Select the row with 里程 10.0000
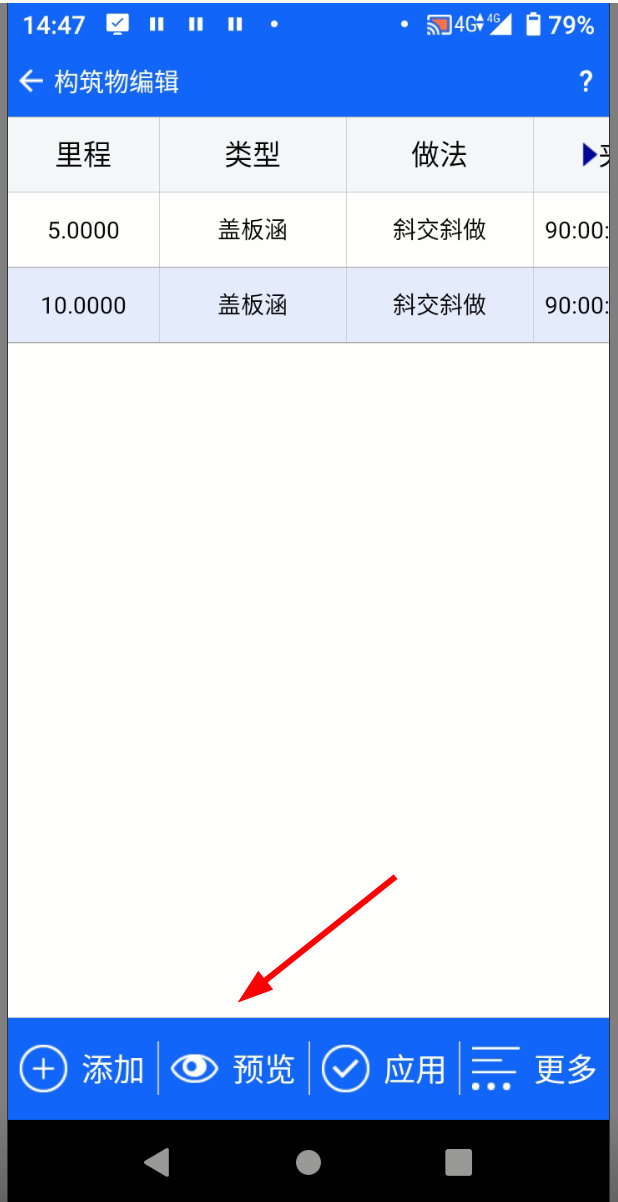The height and width of the screenshot is (1202, 618). tap(308, 305)
